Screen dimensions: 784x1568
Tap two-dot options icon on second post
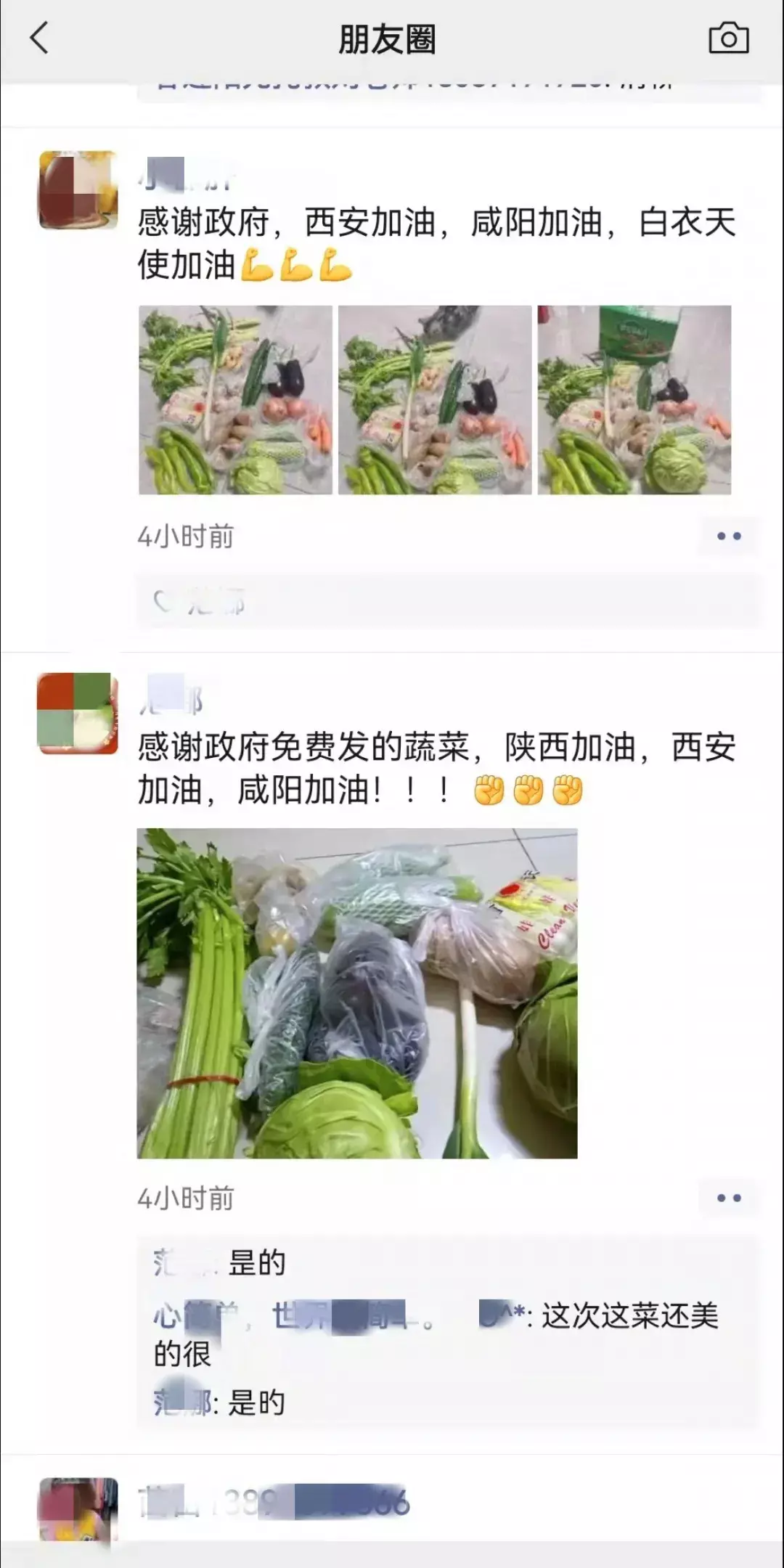coord(728,1198)
